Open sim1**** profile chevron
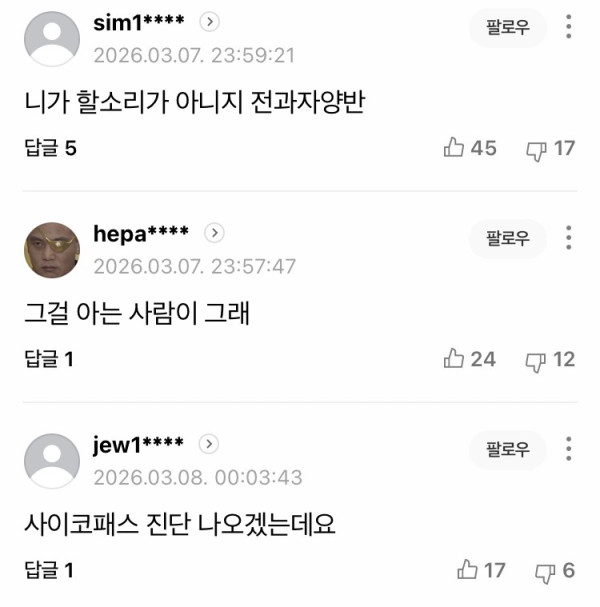This screenshot has width=600, height=607. (209, 23)
